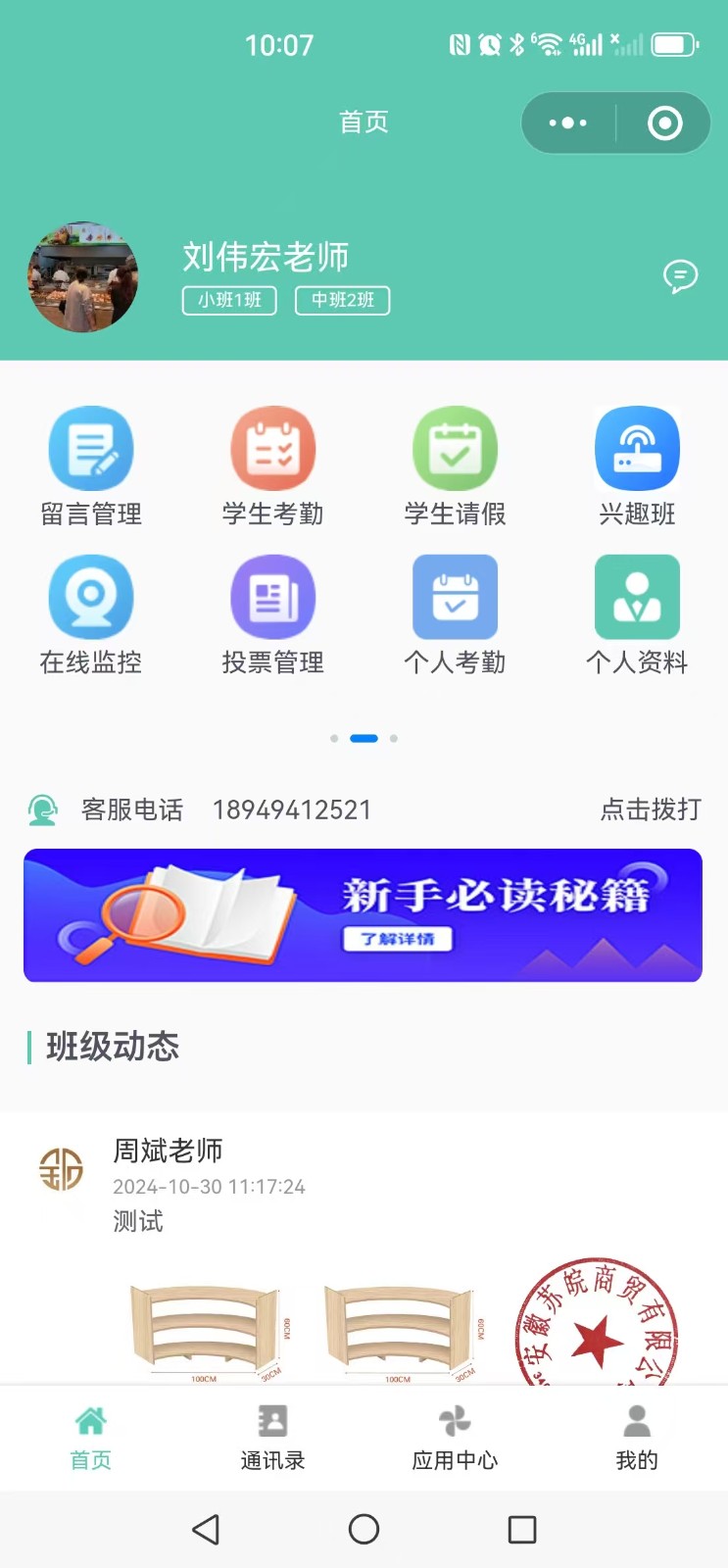The image size is (728, 1568).
Task: Open 投票管理 vote management
Action: 273,615
